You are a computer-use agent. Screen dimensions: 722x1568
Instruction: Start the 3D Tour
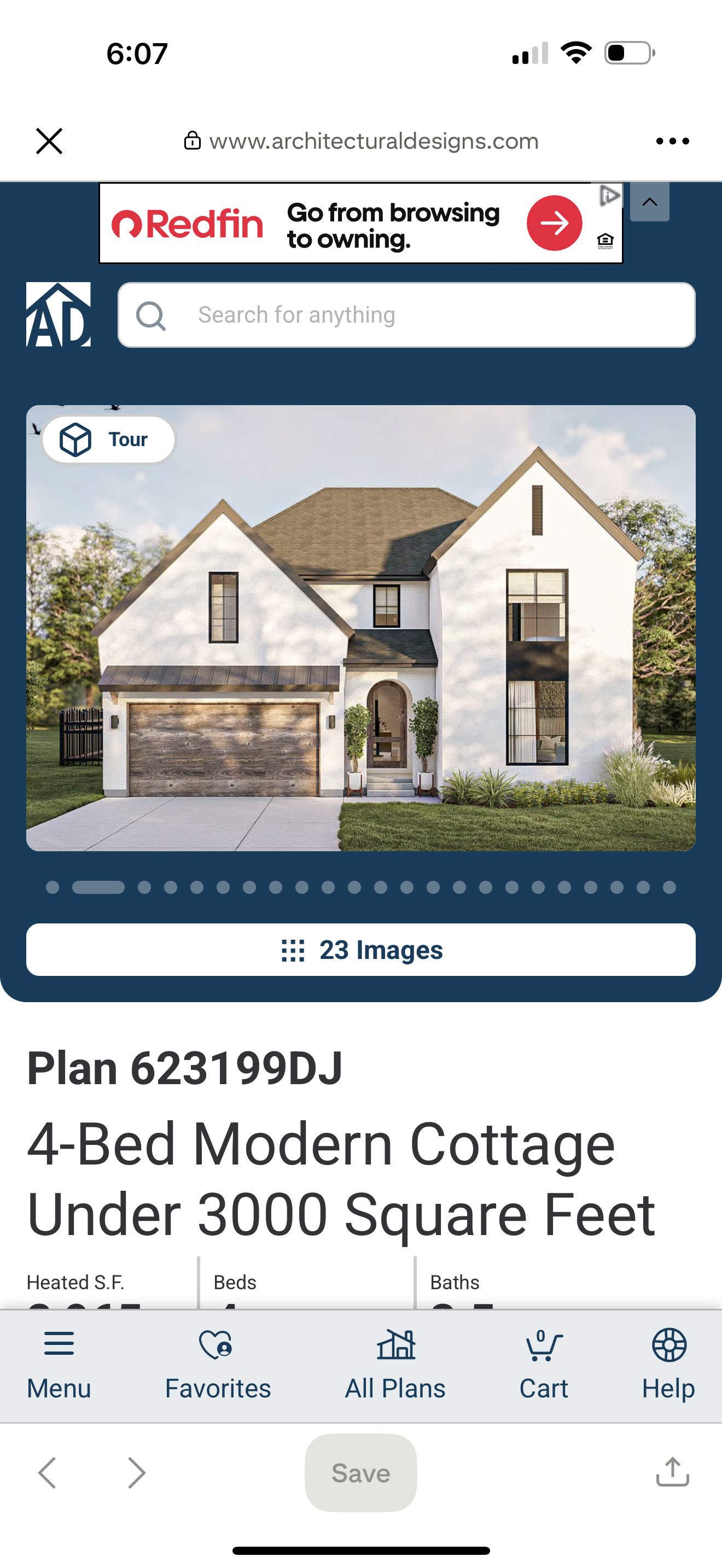108,440
